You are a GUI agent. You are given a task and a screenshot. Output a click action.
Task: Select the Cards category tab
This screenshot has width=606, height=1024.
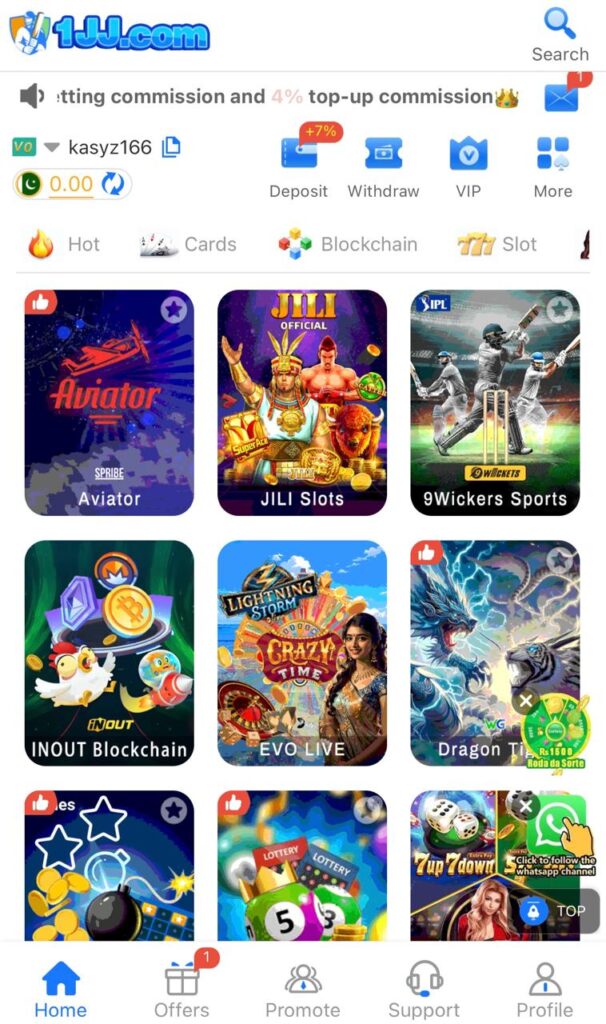(188, 244)
